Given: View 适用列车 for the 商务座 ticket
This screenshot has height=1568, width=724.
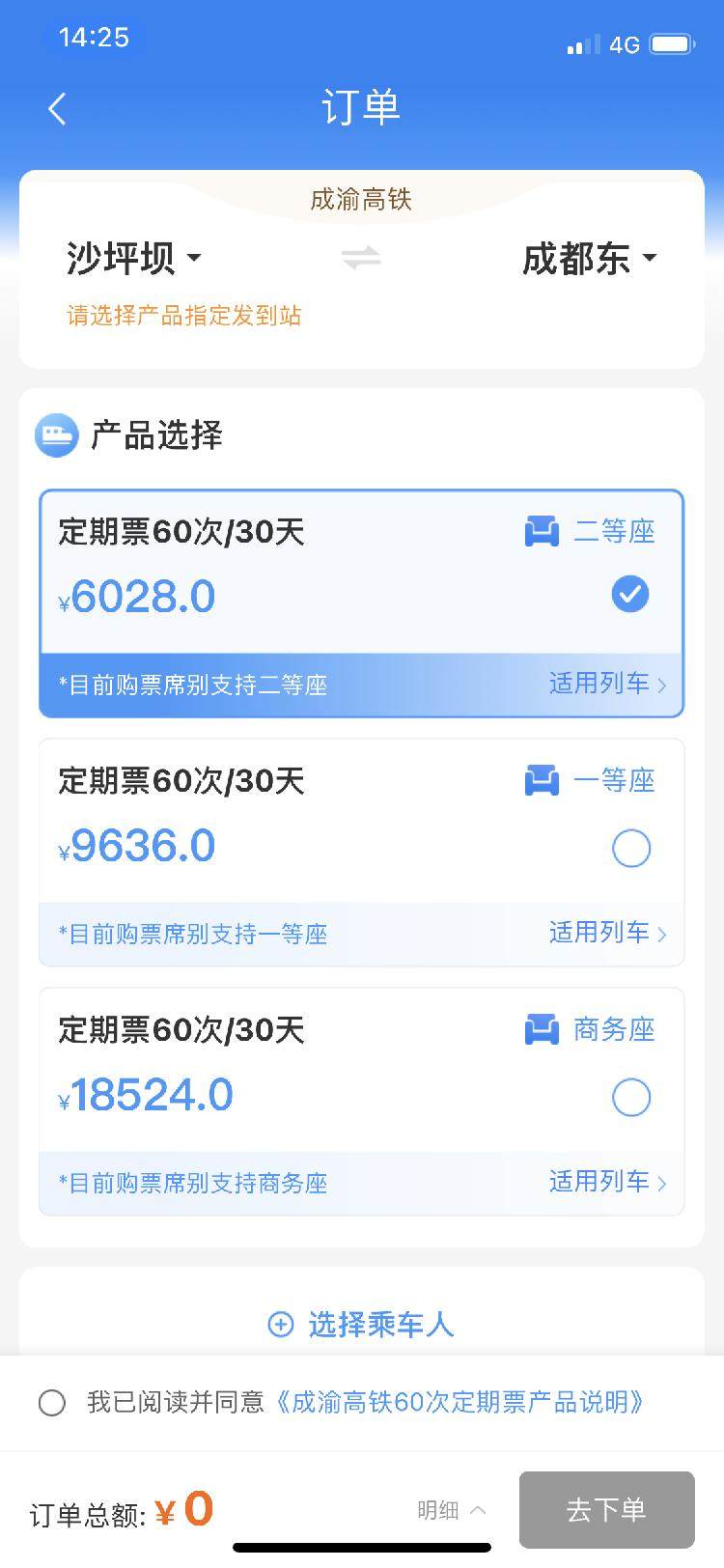Looking at the screenshot, I should click(x=607, y=1182).
